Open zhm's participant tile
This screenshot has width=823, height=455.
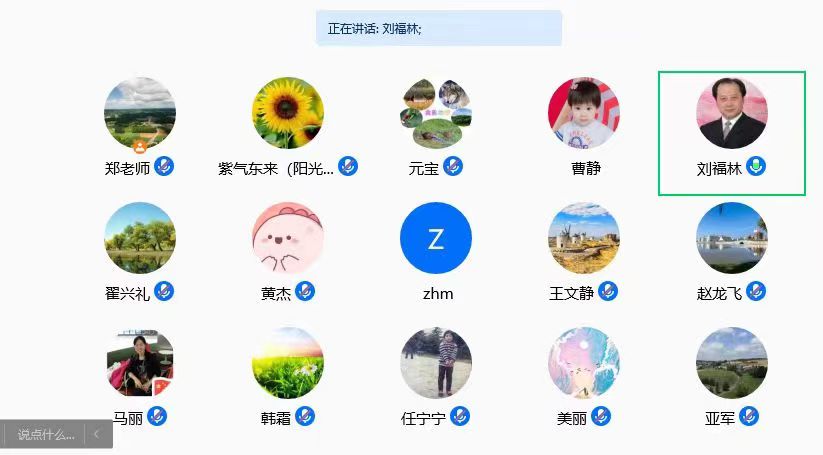click(436, 238)
